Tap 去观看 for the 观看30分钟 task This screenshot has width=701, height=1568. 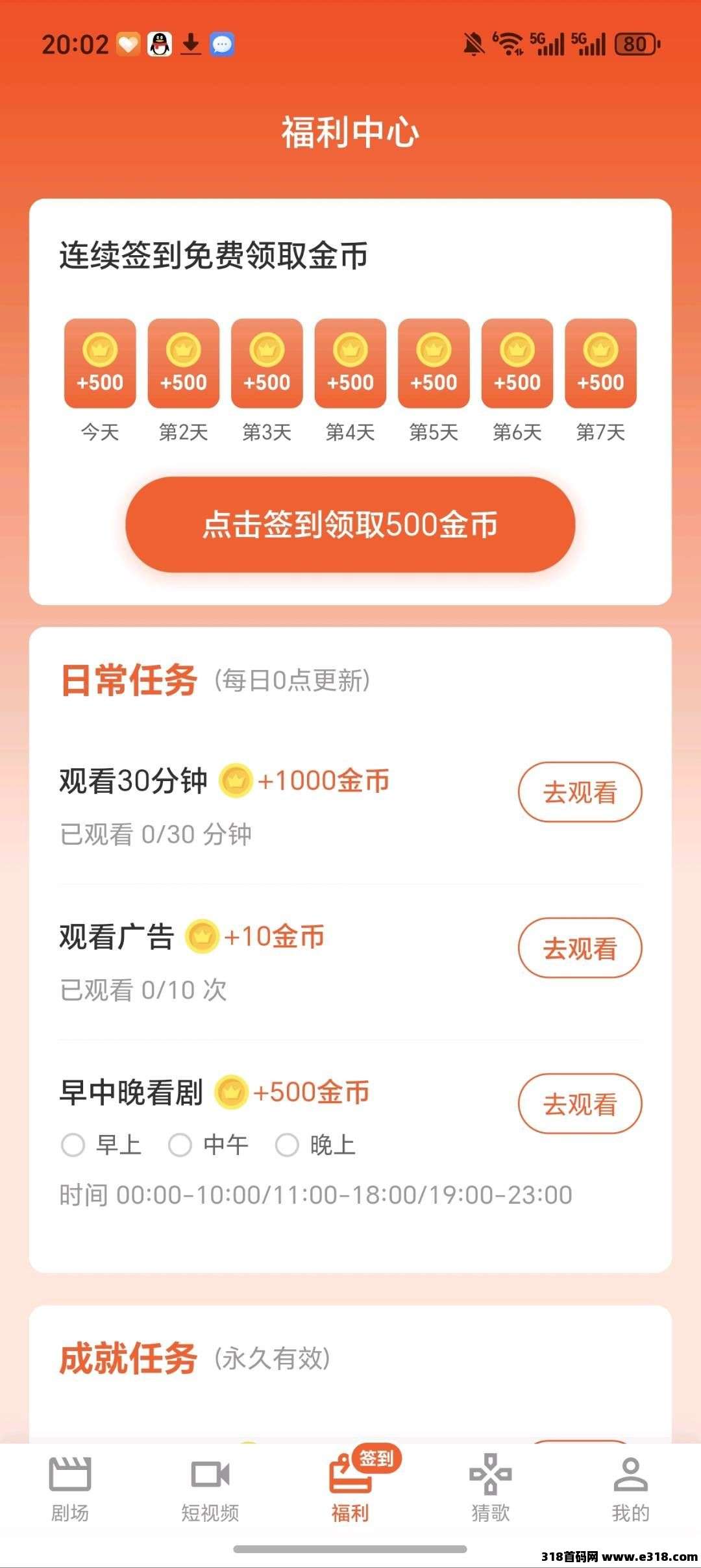(580, 792)
